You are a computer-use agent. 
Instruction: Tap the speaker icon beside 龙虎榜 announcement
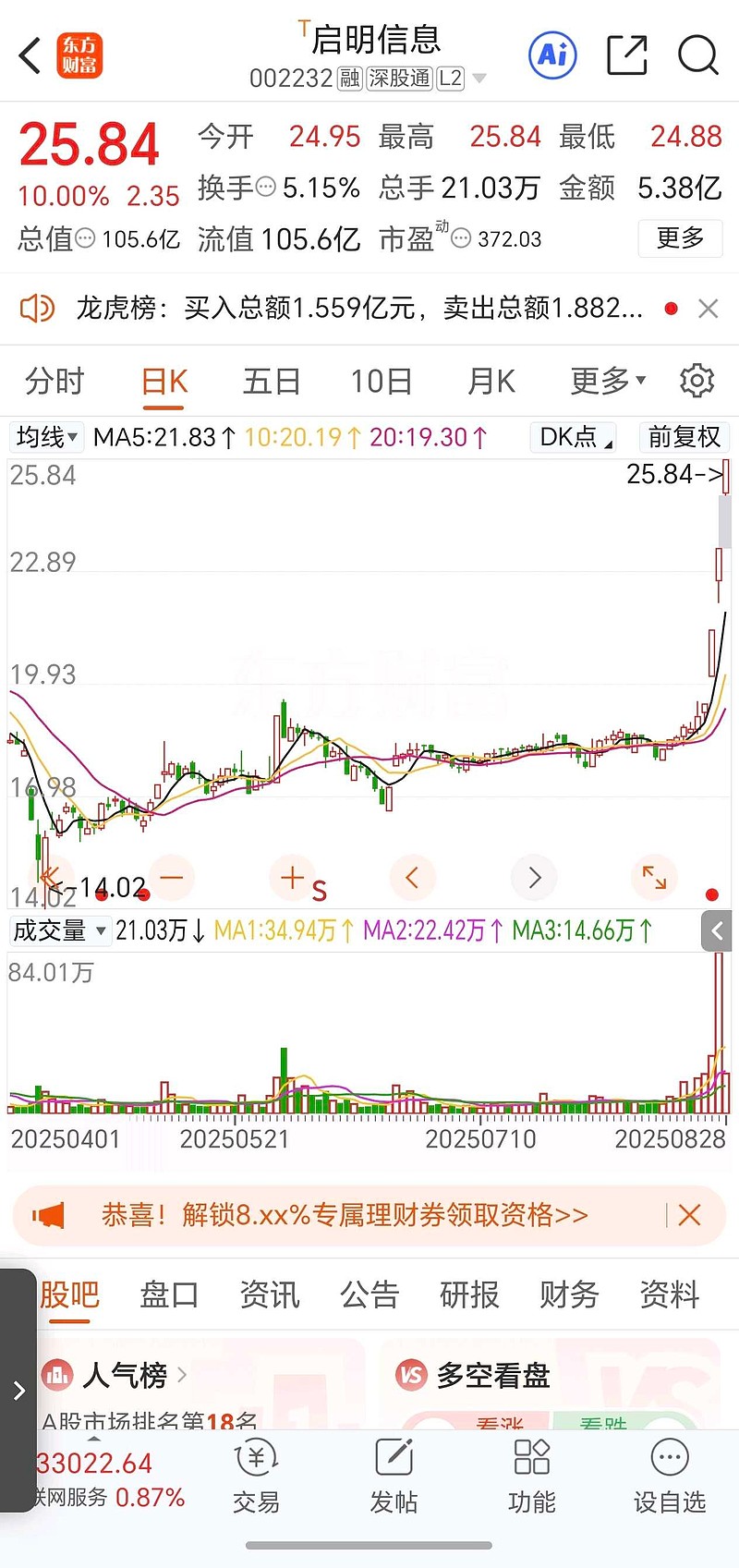(x=37, y=308)
